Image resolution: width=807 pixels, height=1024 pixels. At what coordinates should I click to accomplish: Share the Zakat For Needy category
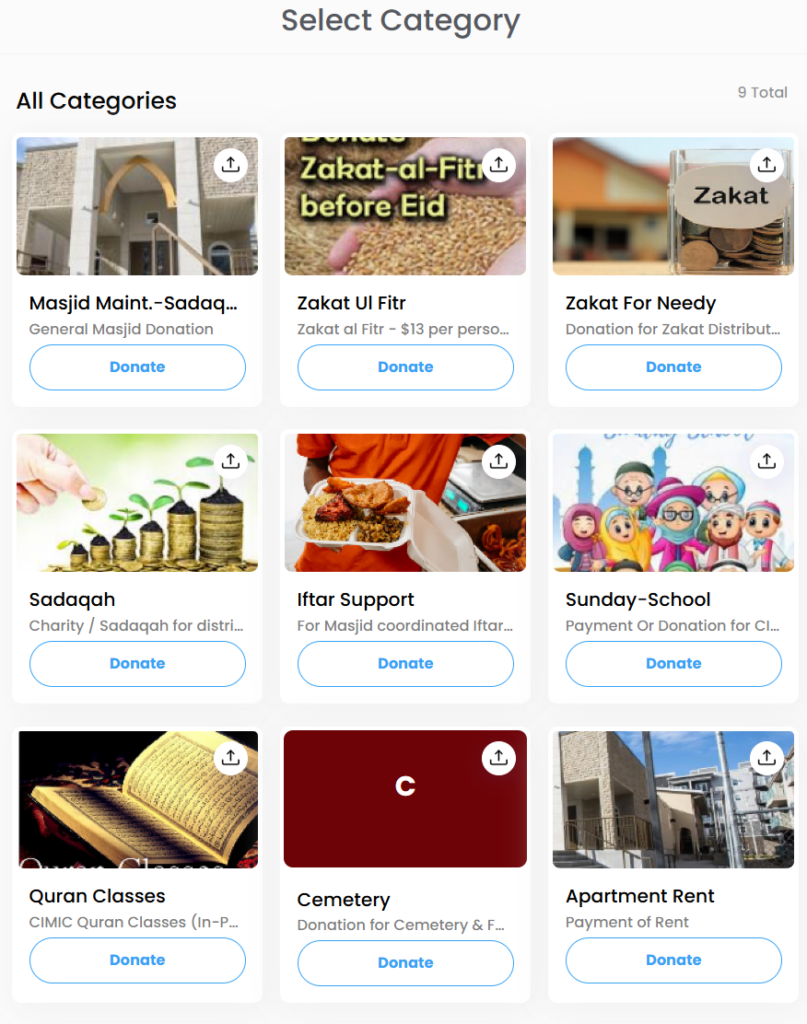click(x=767, y=164)
